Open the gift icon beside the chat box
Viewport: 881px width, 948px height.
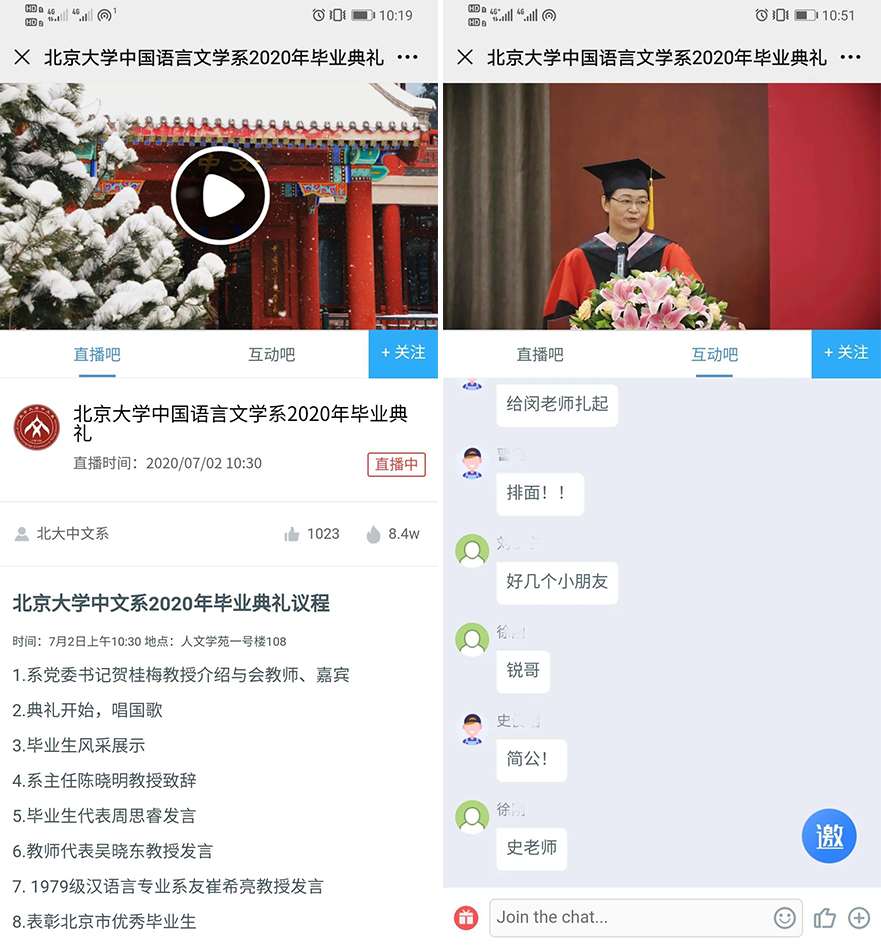click(466, 917)
